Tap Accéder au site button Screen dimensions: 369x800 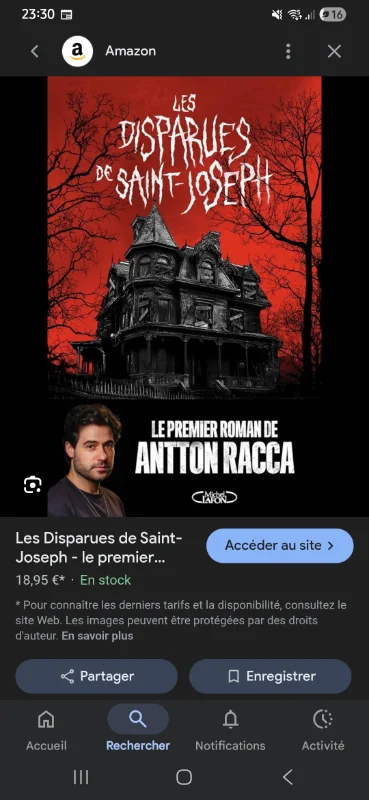[280, 545]
